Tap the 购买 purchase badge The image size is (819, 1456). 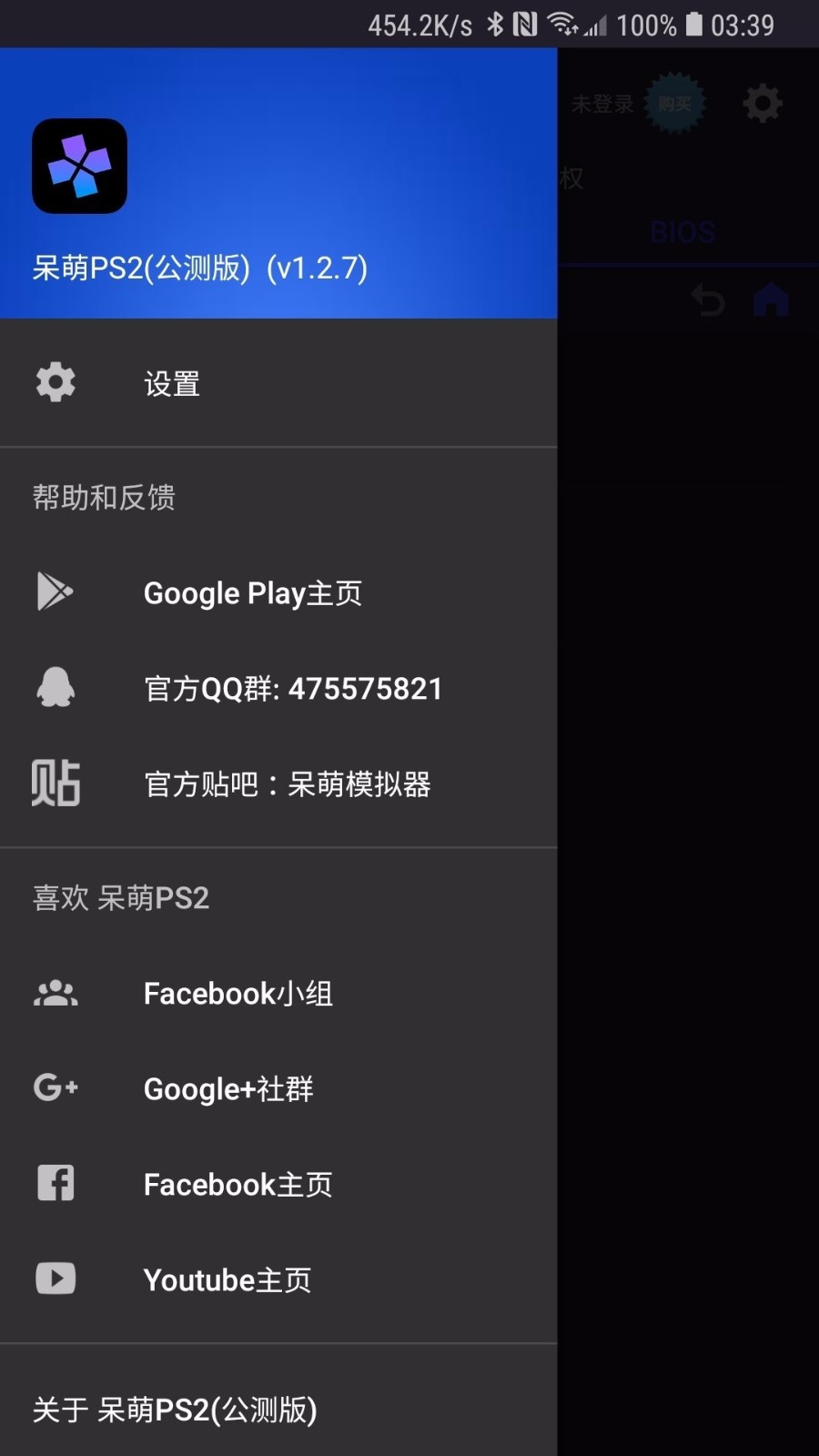tap(675, 103)
